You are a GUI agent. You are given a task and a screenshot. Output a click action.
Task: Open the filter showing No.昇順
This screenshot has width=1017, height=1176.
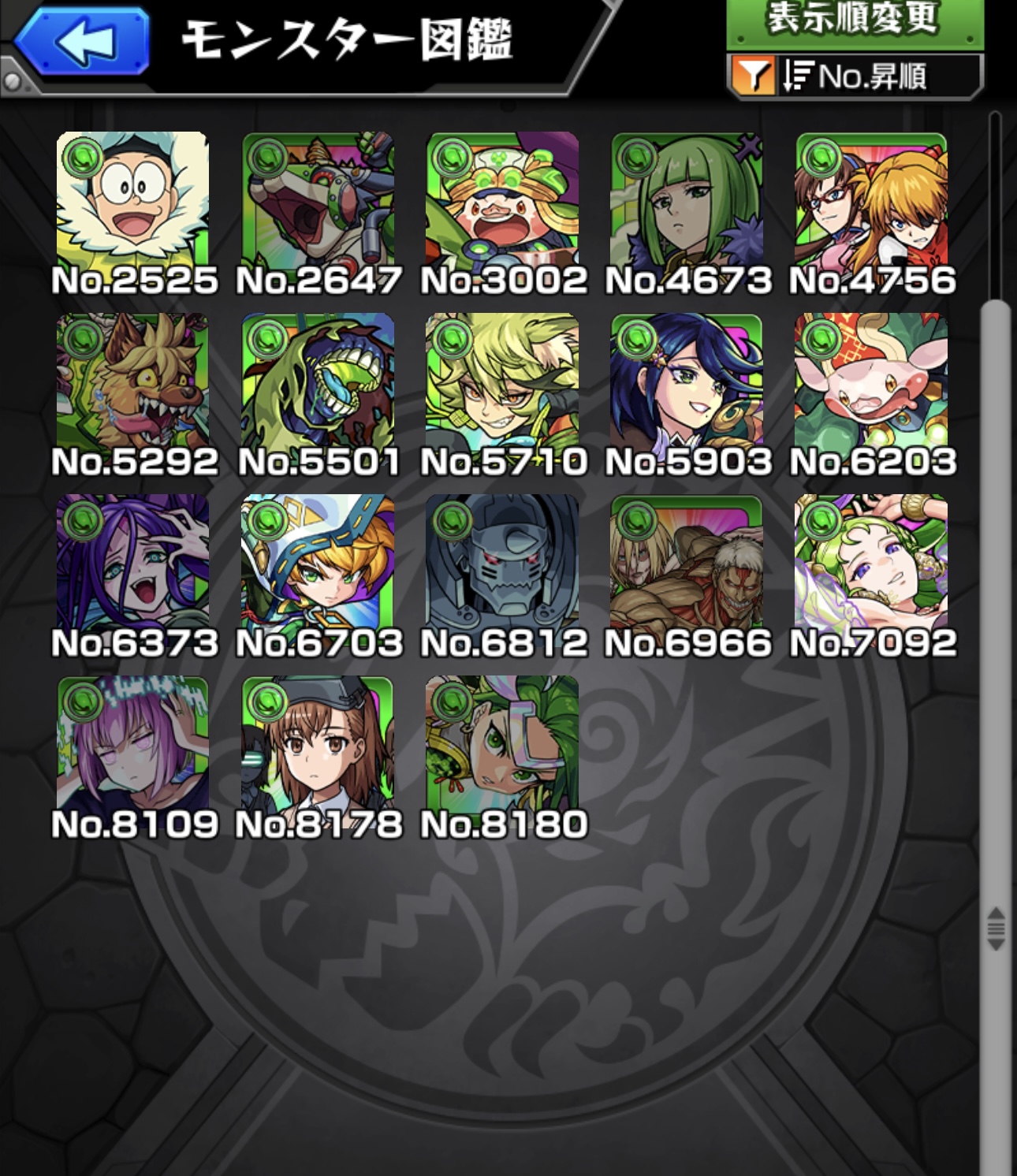pyautogui.click(x=854, y=76)
